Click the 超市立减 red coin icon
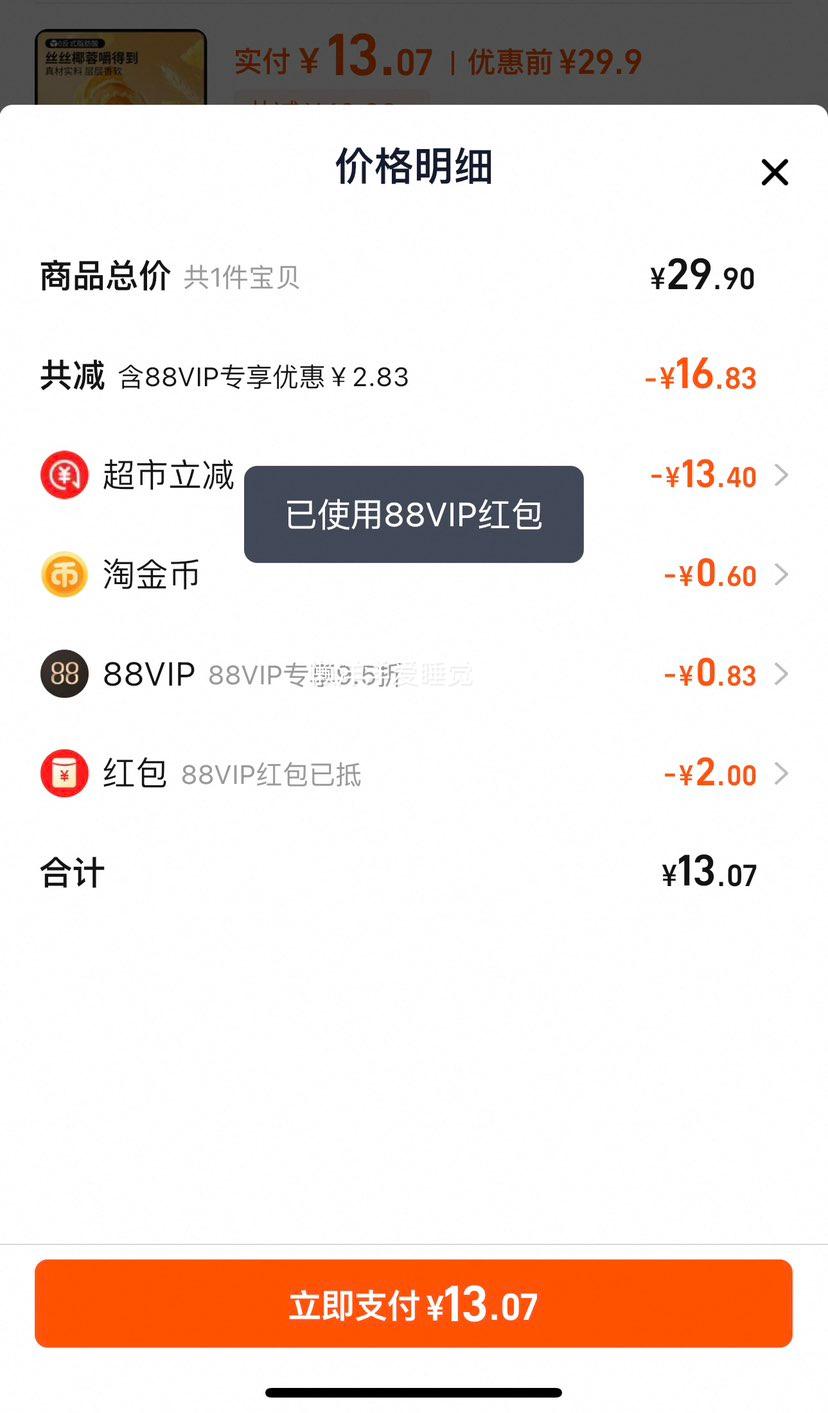 (64, 475)
